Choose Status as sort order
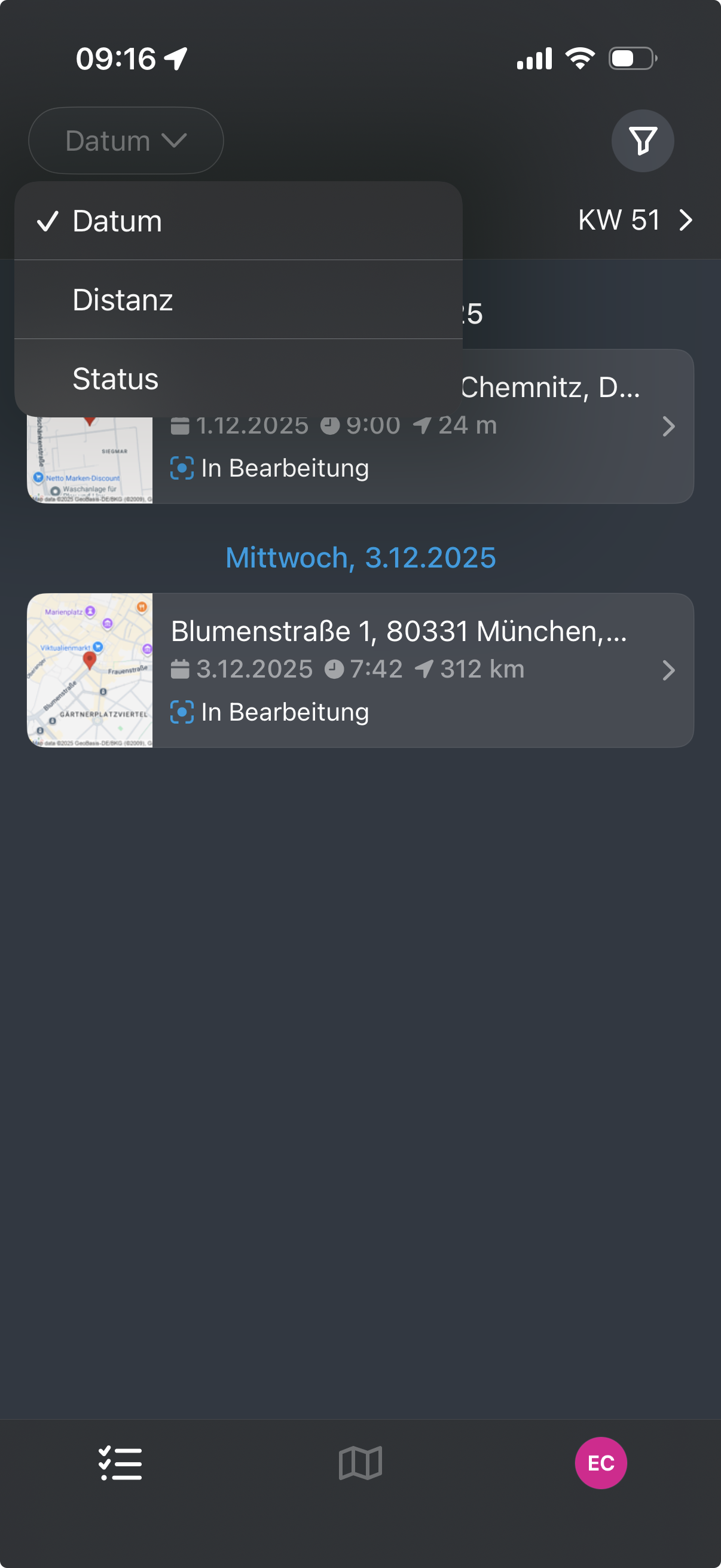Screen dimensions: 721x1568 click(237, 379)
